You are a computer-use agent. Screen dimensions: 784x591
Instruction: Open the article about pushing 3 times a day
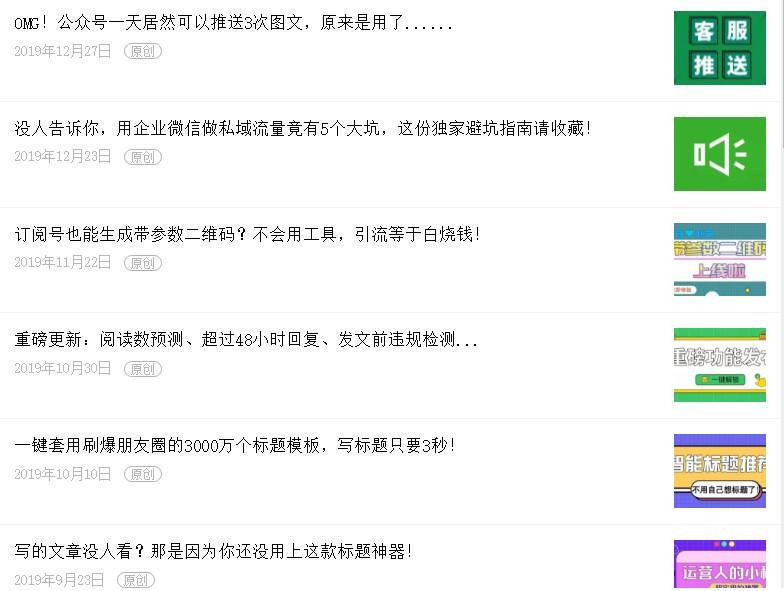click(233, 23)
